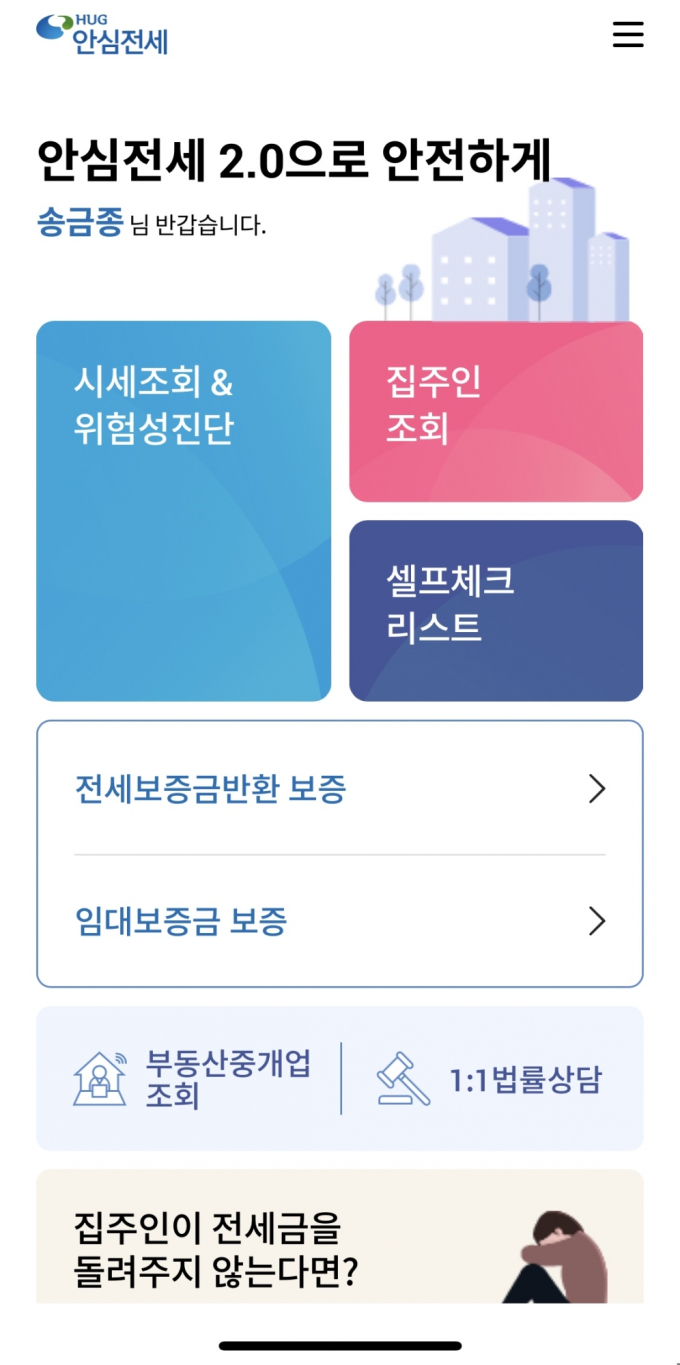Select the 임대보증금 보증 row
The height and width of the screenshot is (1365, 680).
(x=340, y=921)
